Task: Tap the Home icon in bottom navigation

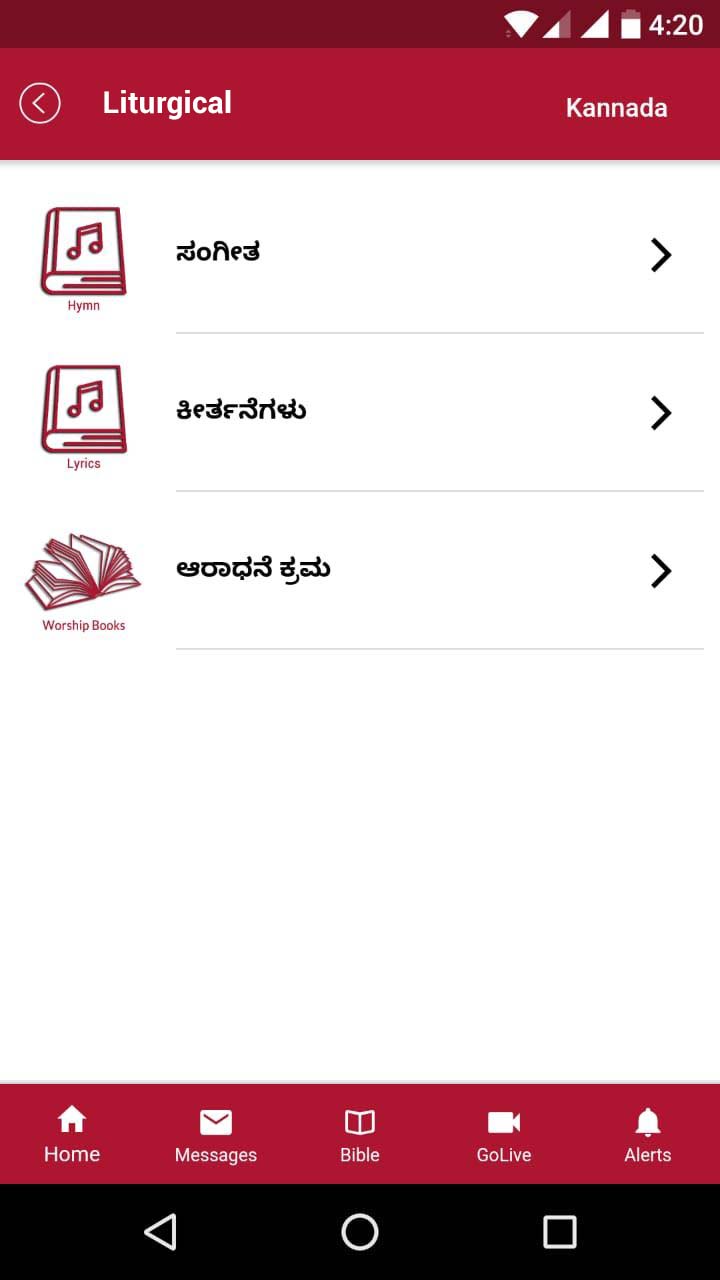Action: [x=71, y=1133]
